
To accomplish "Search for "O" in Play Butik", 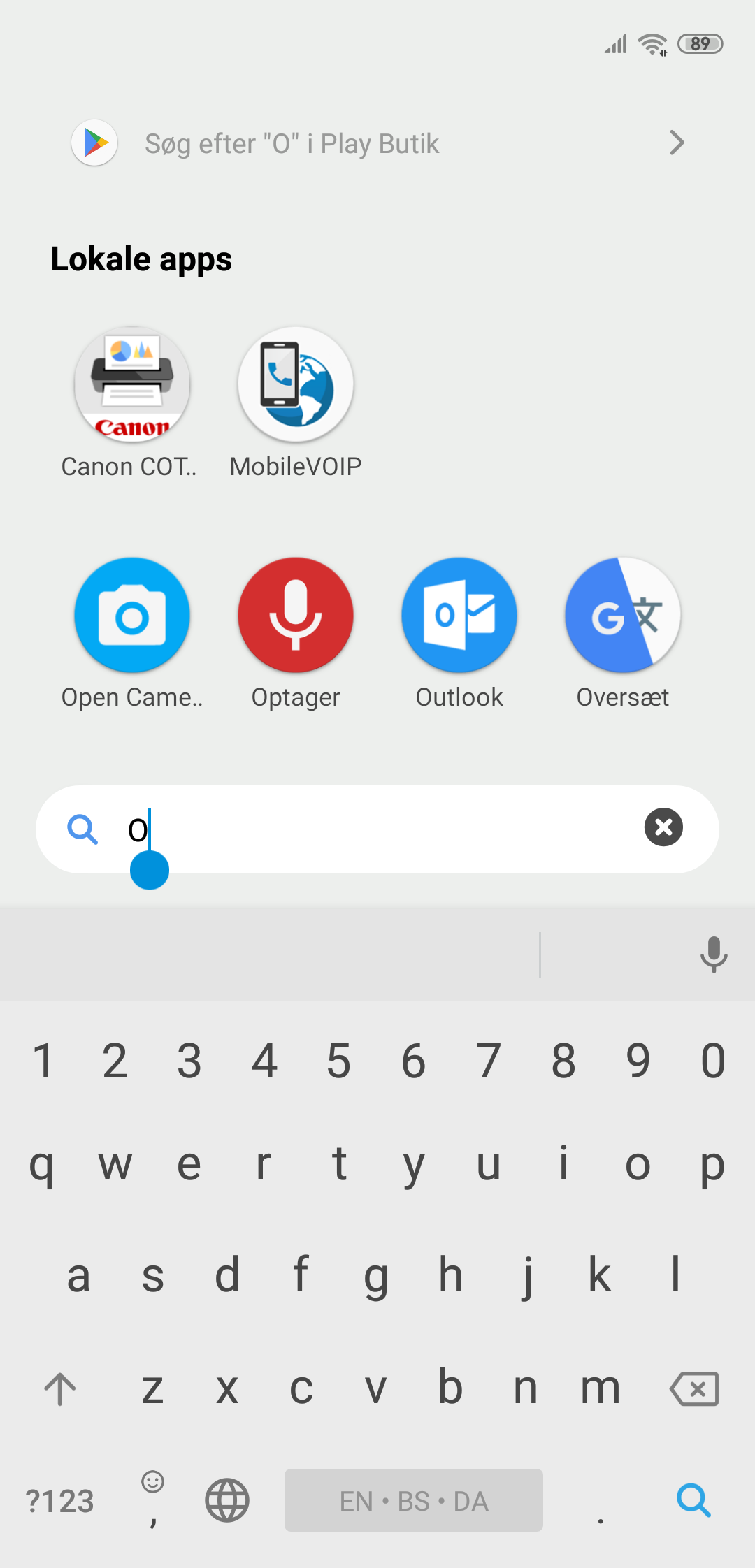I will point(377,143).
